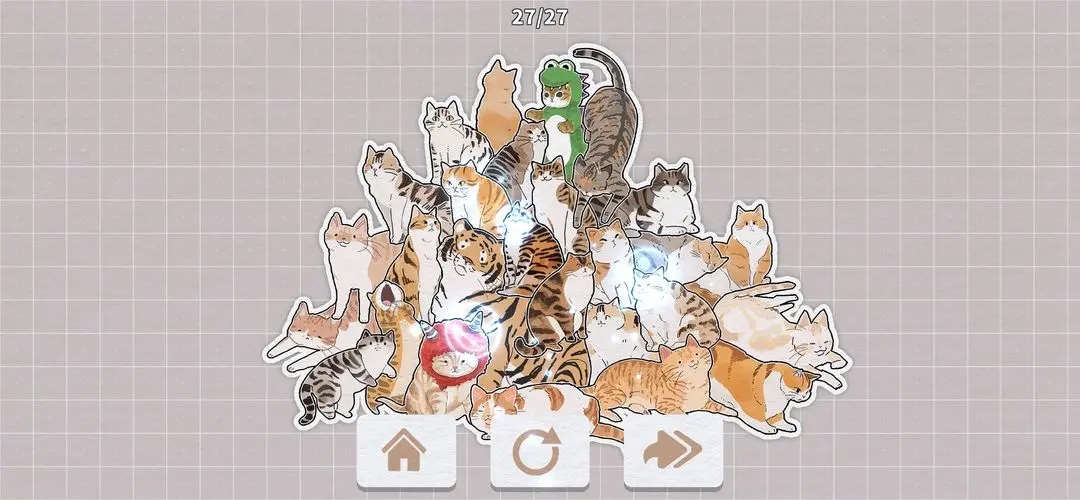Return to the home menu
1080x500 pixels.
coord(405,451)
